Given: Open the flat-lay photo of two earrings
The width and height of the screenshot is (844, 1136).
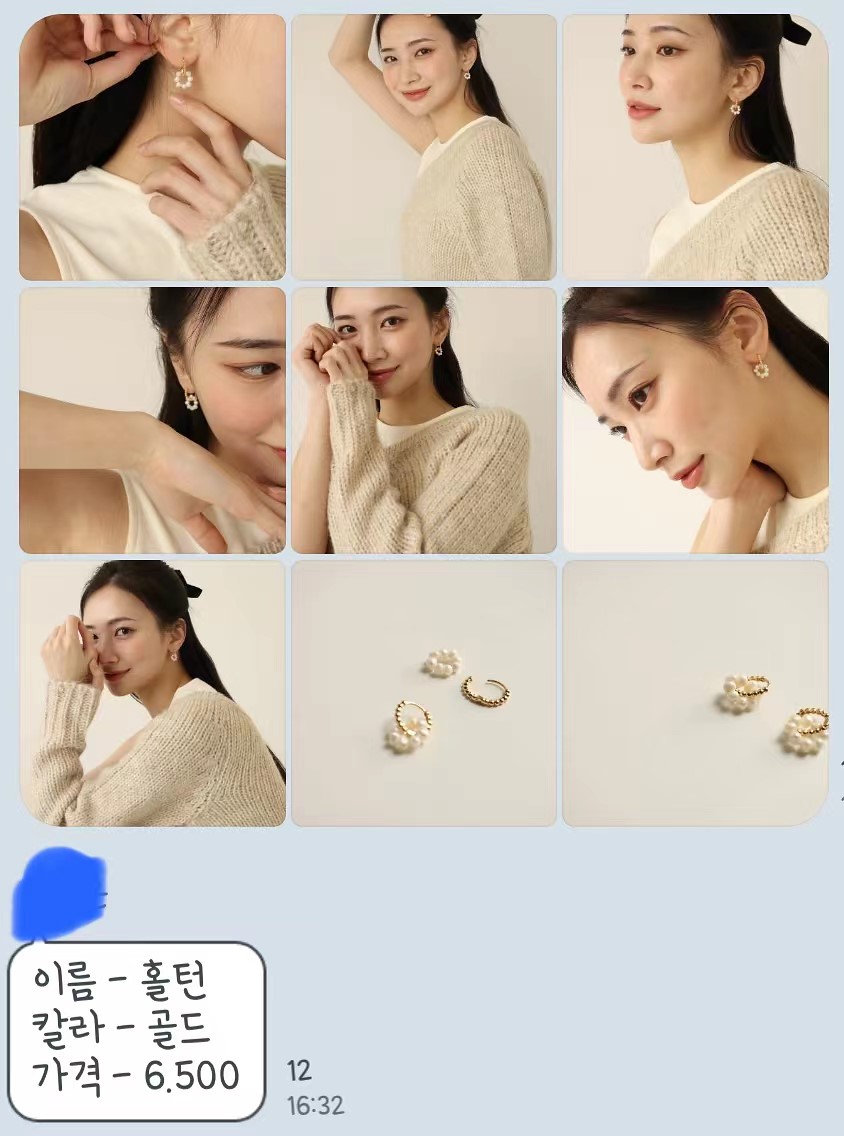Looking at the screenshot, I should point(423,695).
